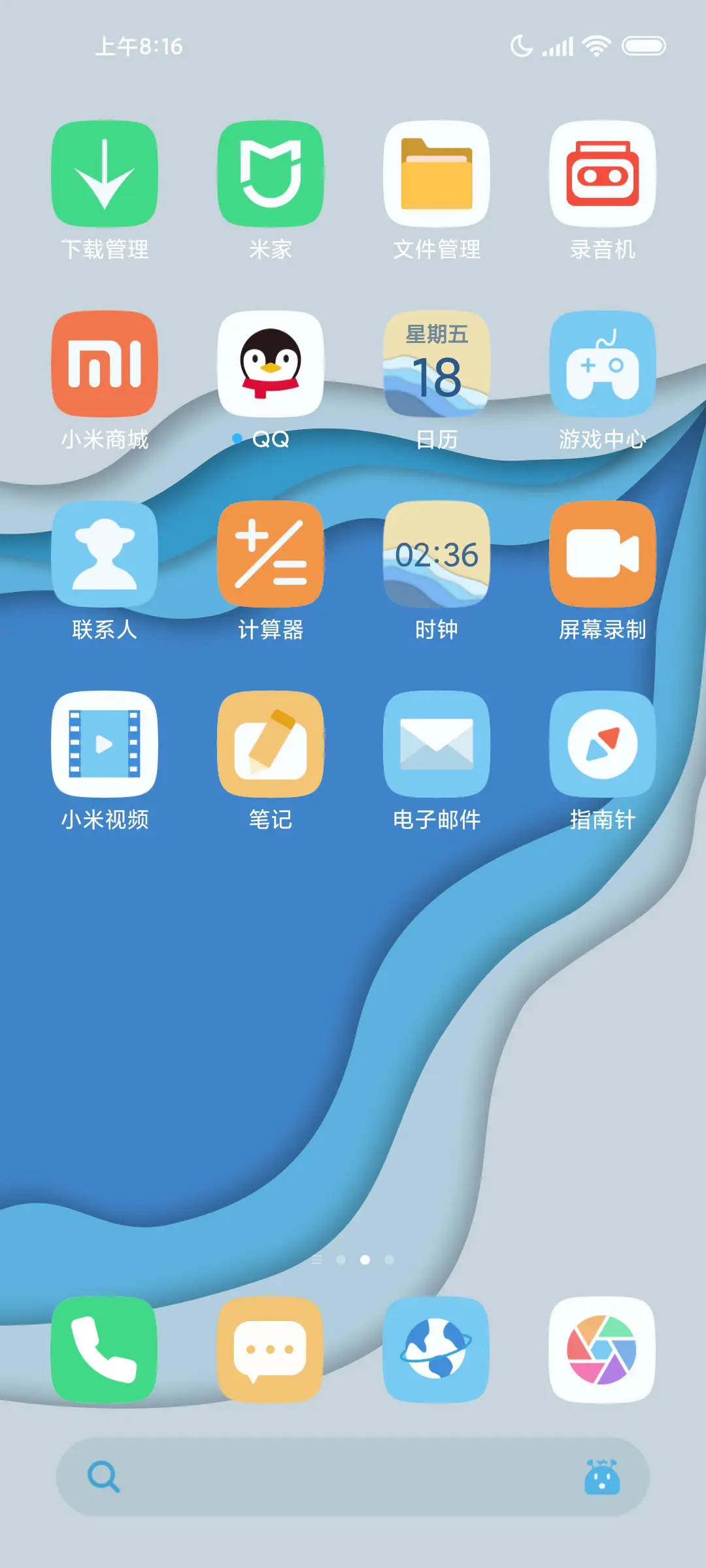Screen dimensions: 706x1568
Task: View the 联系人 contacts app
Action: click(x=105, y=553)
